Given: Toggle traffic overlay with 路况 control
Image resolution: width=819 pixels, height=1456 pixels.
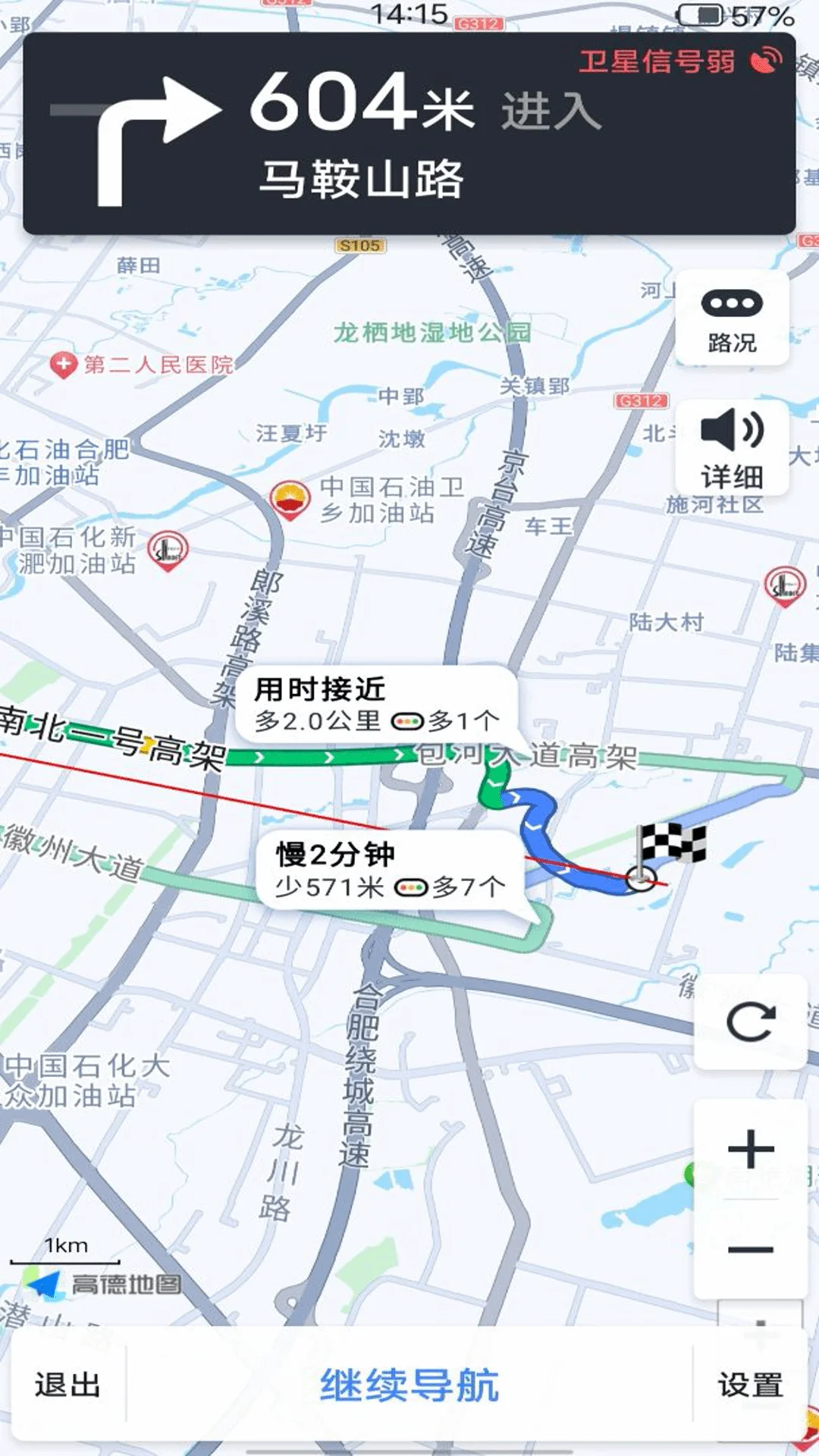Looking at the screenshot, I should click(x=732, y=318).
